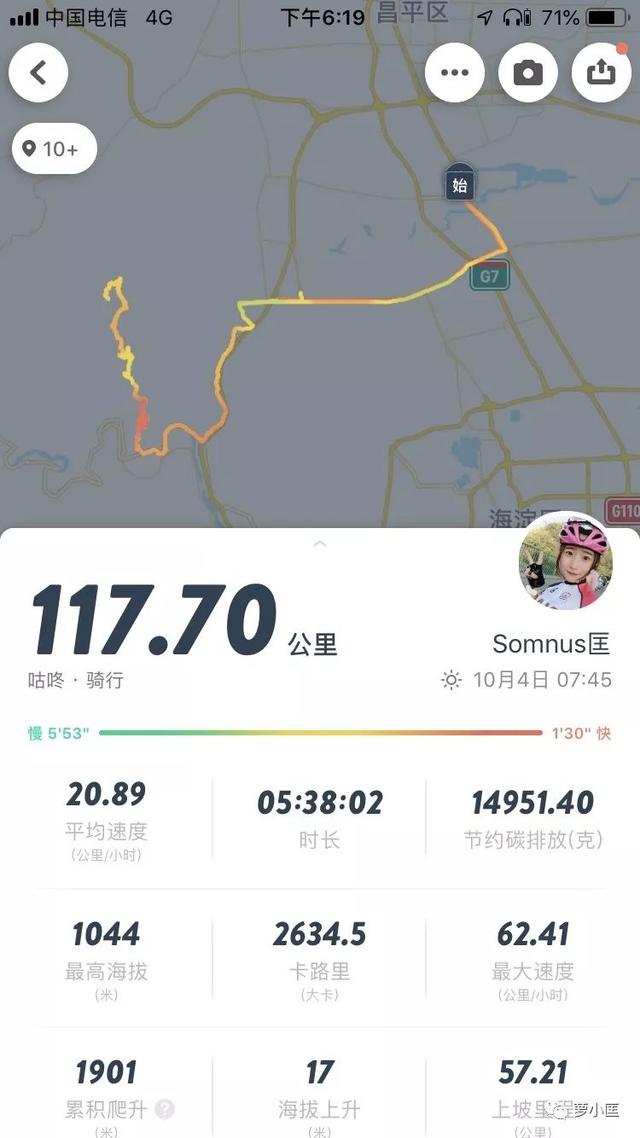The image size is (640, 1138).
Task: Go back using the arrow button
Action: 38,72
